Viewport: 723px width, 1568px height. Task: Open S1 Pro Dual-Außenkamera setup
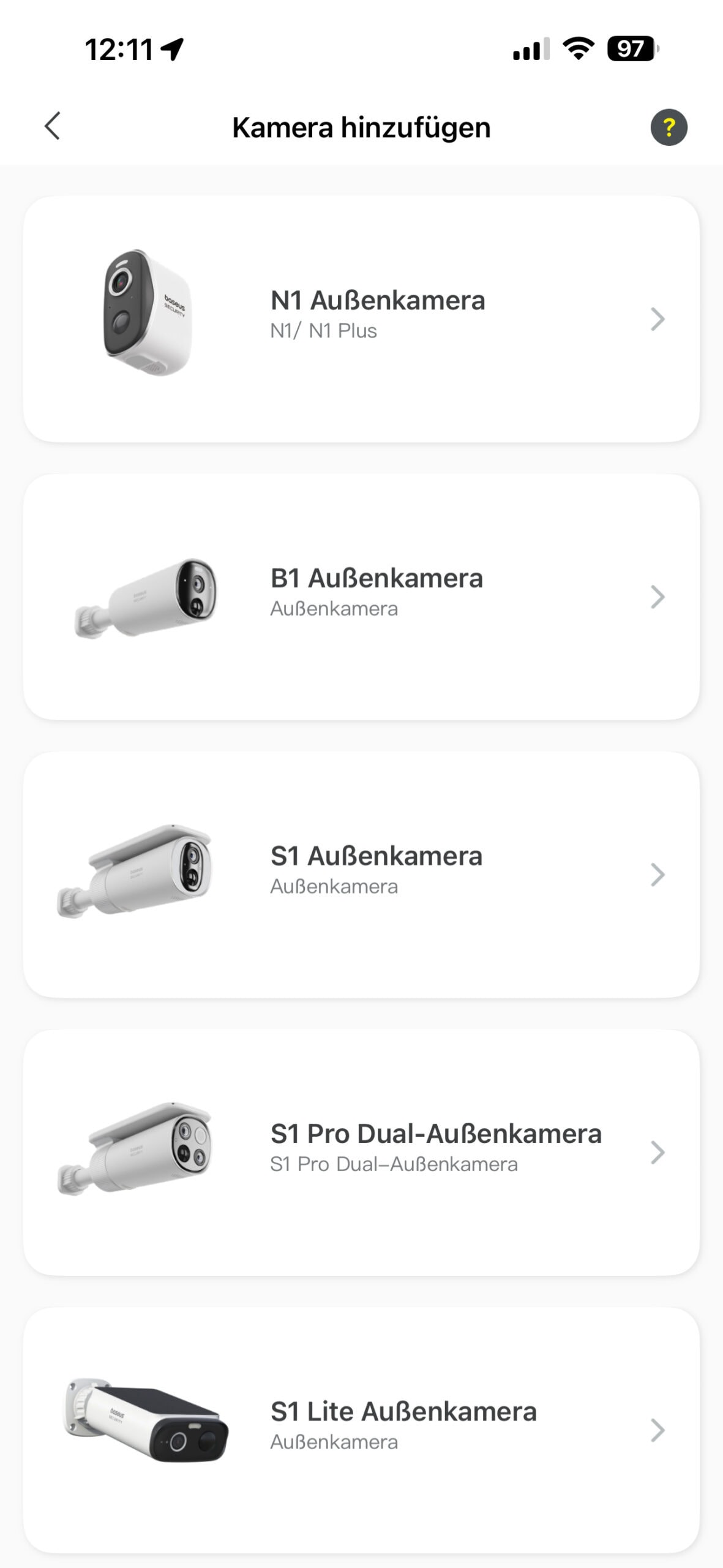(361, 1152)
